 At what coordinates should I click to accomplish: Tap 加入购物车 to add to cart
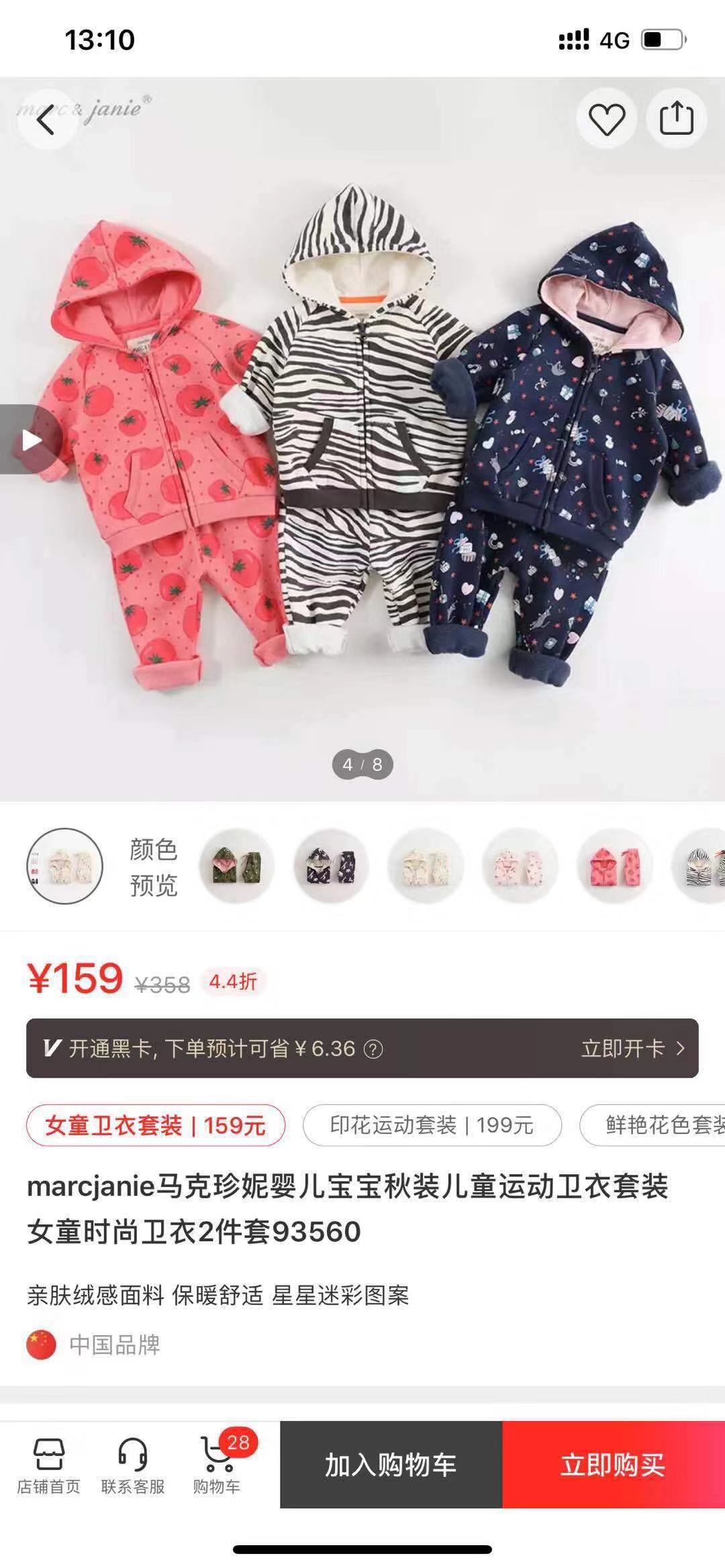tap(391, 1465)
